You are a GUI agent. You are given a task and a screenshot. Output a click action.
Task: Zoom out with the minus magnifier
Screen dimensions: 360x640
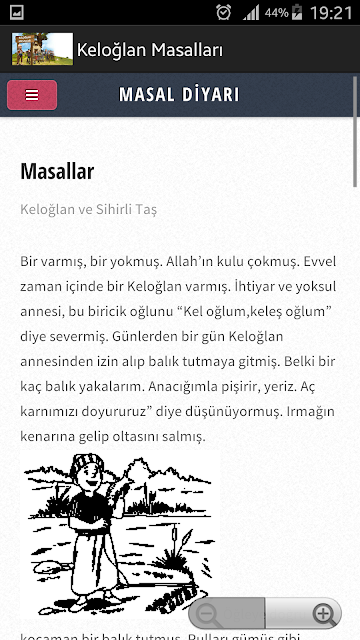(227, 613)
